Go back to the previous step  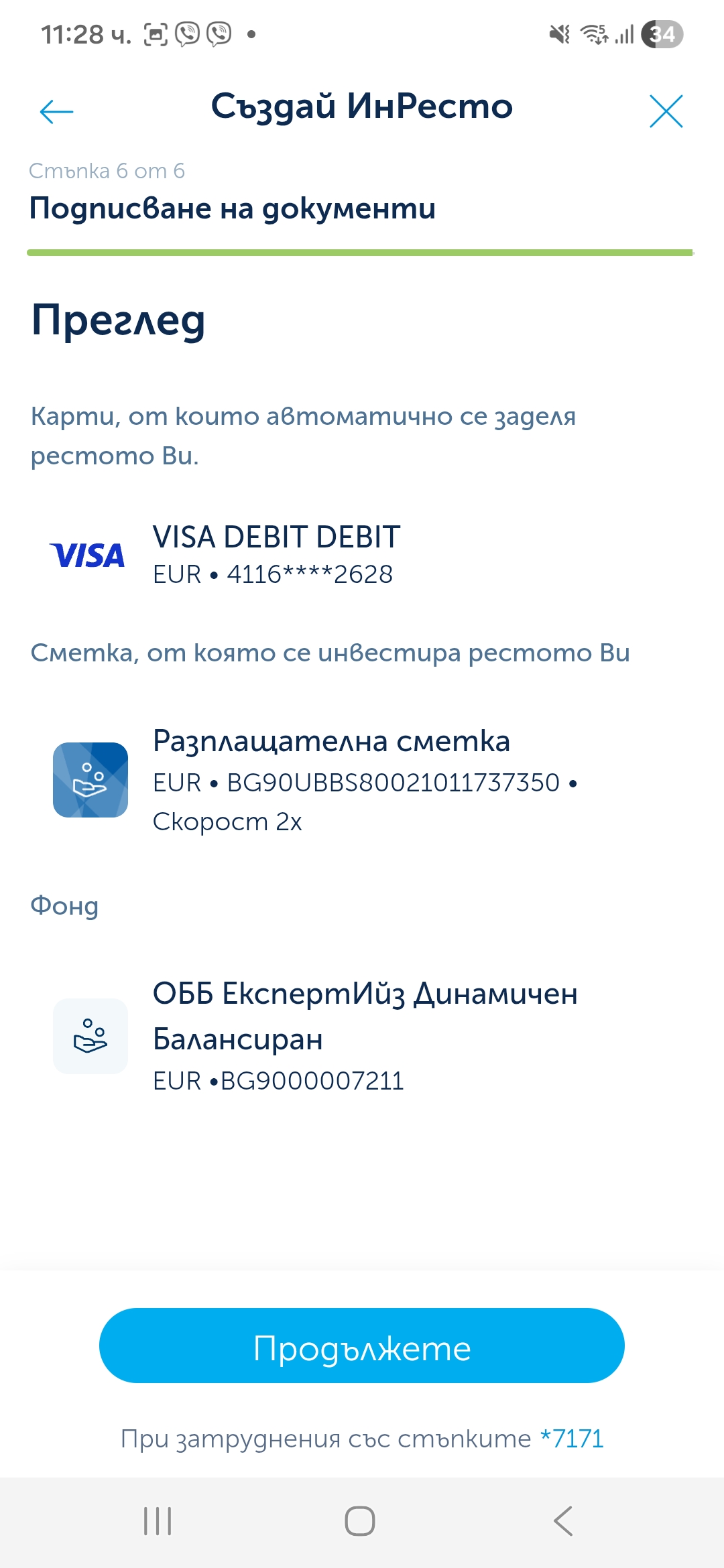pyautogui.click(x=56, y=111)
